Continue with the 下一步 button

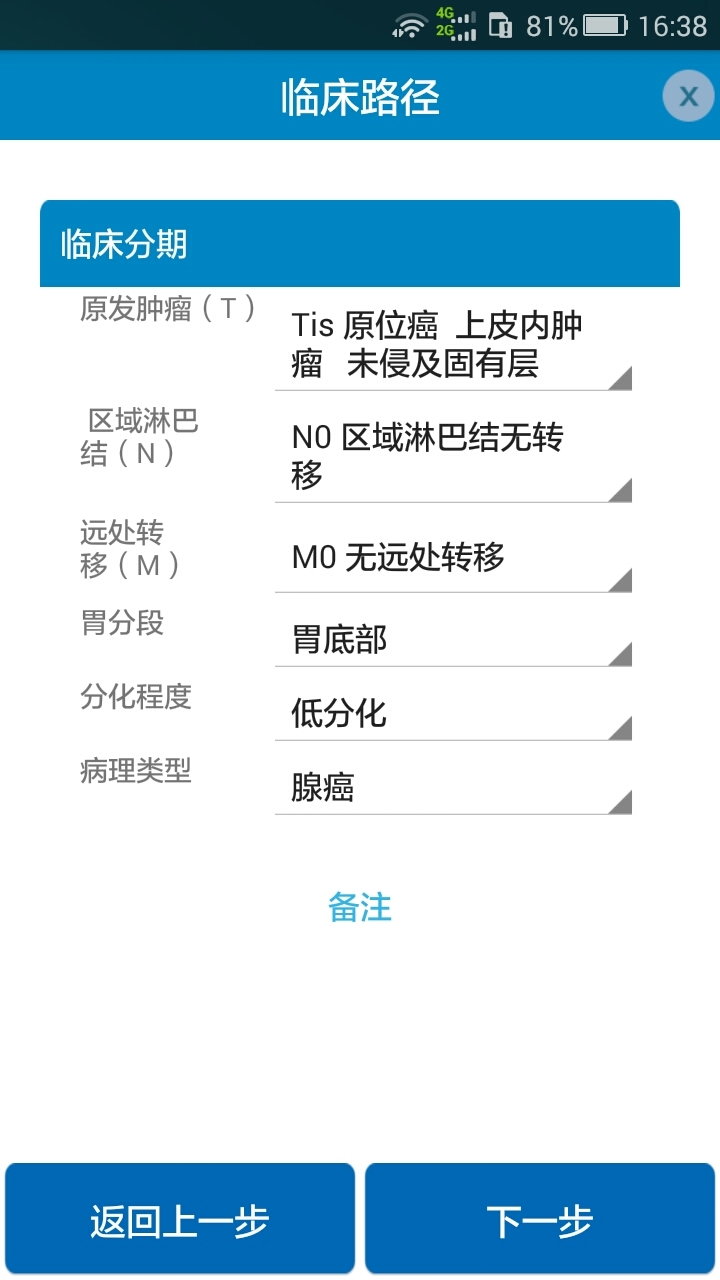click(x=540, y=1220)
